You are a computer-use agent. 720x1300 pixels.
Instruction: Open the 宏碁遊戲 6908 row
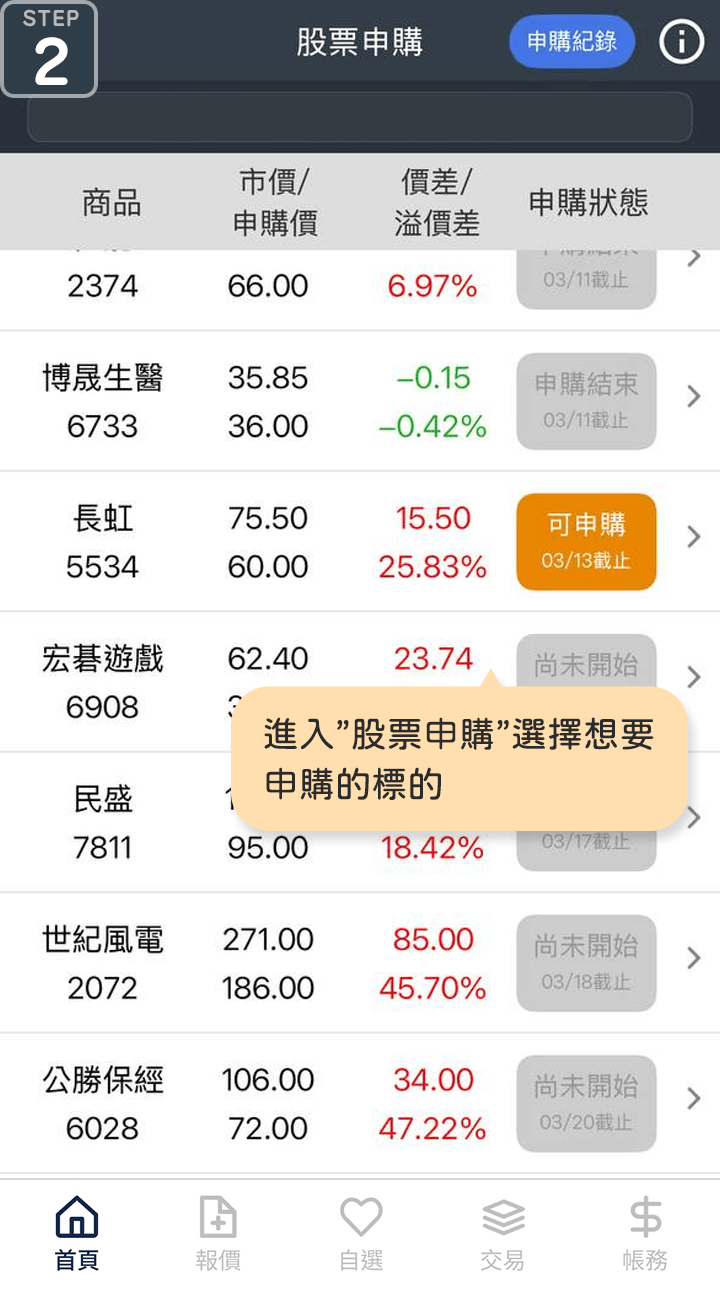[x=103, y=682]
